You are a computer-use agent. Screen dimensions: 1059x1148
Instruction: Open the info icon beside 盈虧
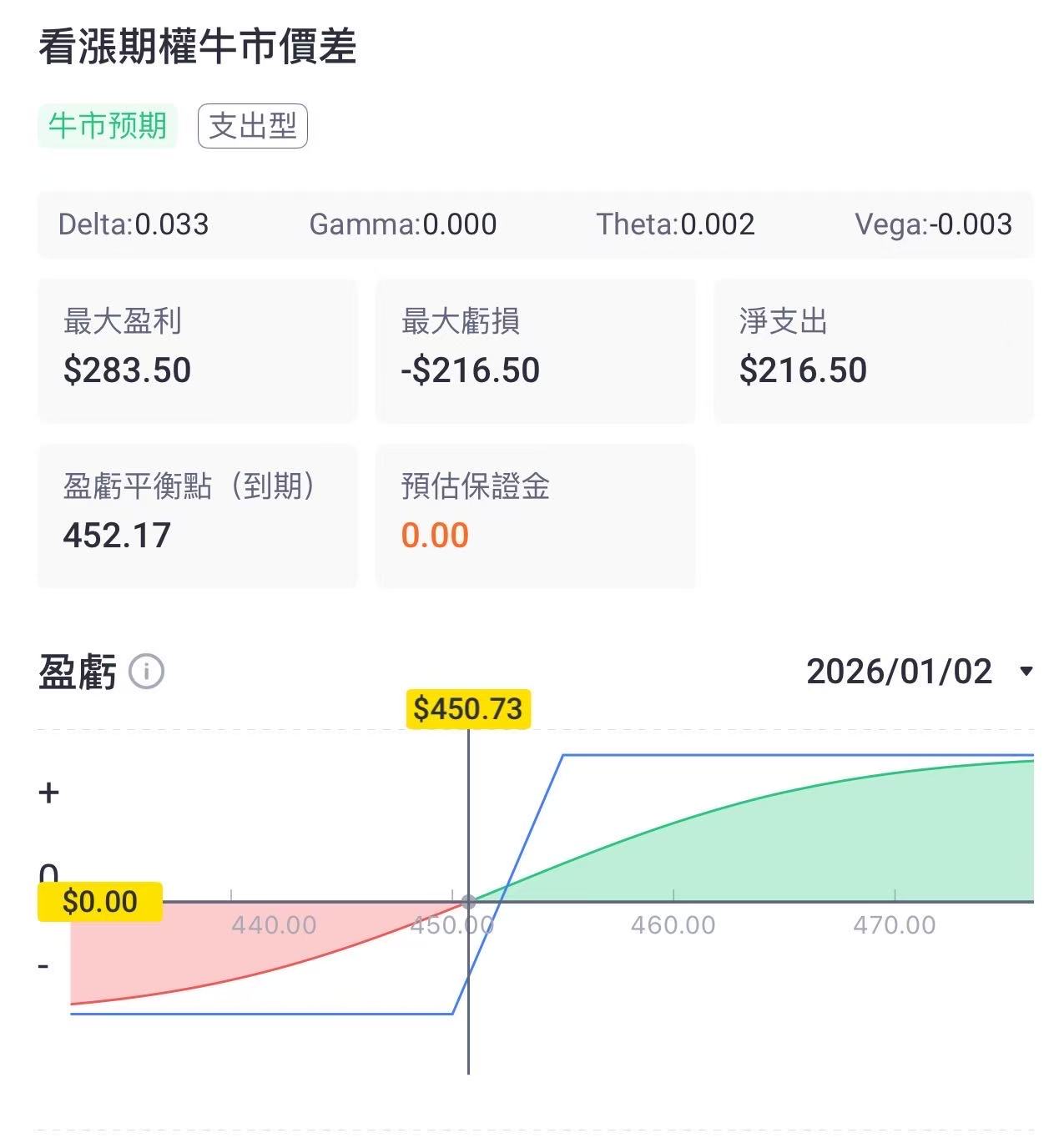146,672
